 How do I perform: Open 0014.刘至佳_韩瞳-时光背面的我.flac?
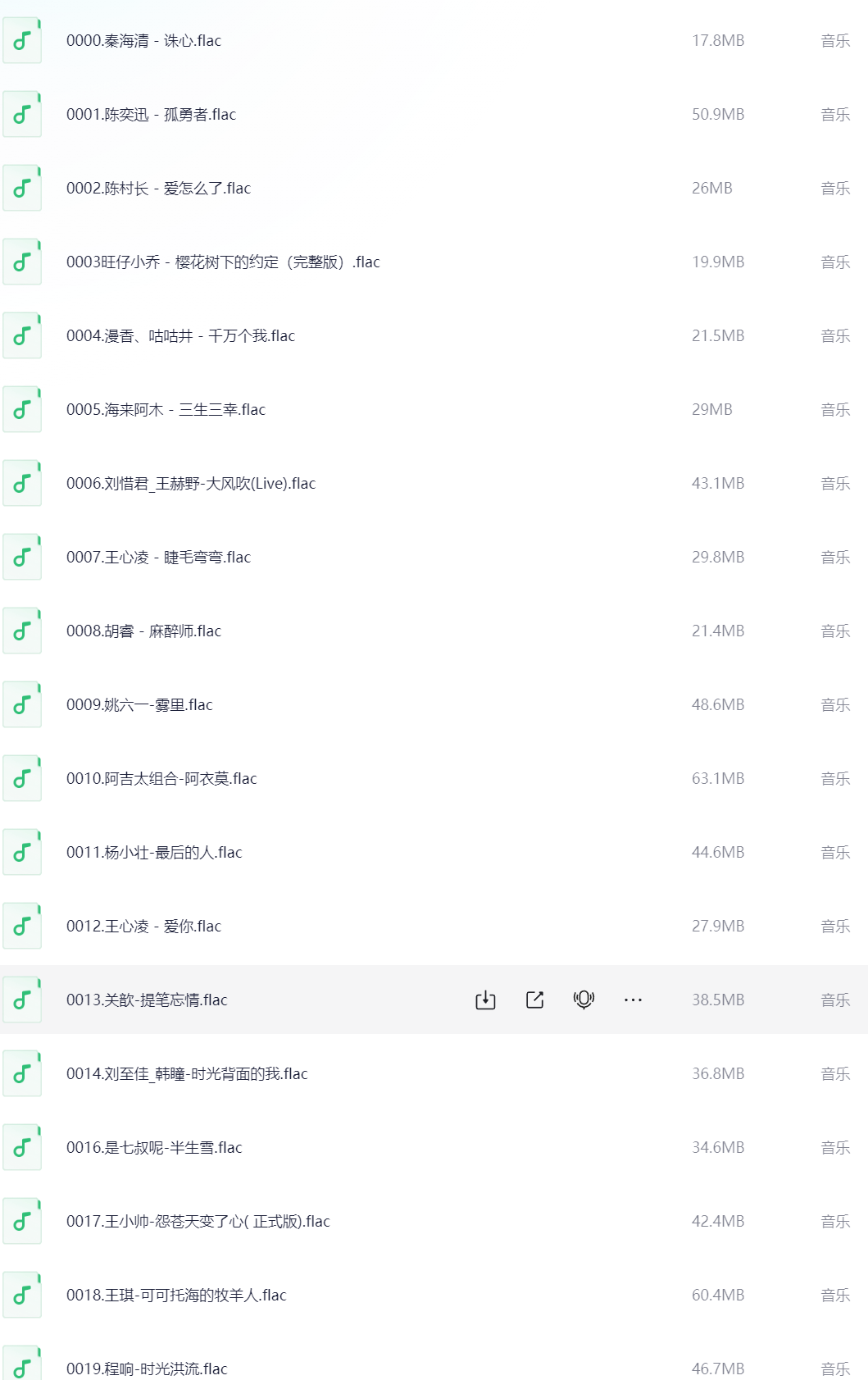point(187,1074)
